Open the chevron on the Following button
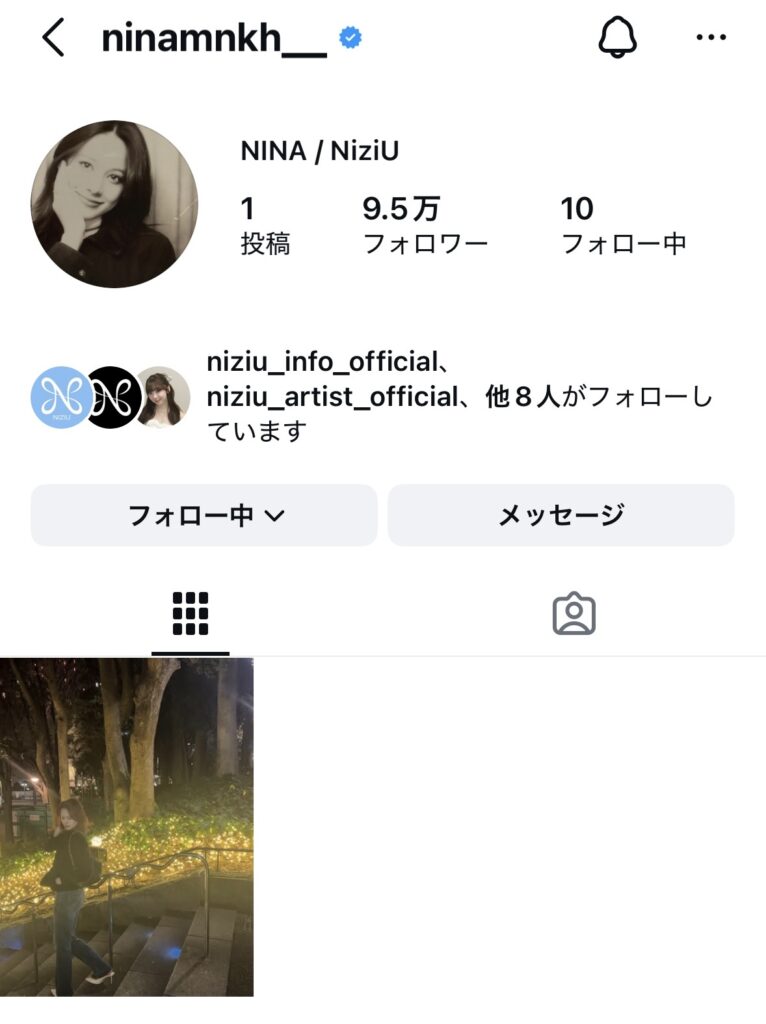Screen dimensions: 766x1024 coord(276,515)
